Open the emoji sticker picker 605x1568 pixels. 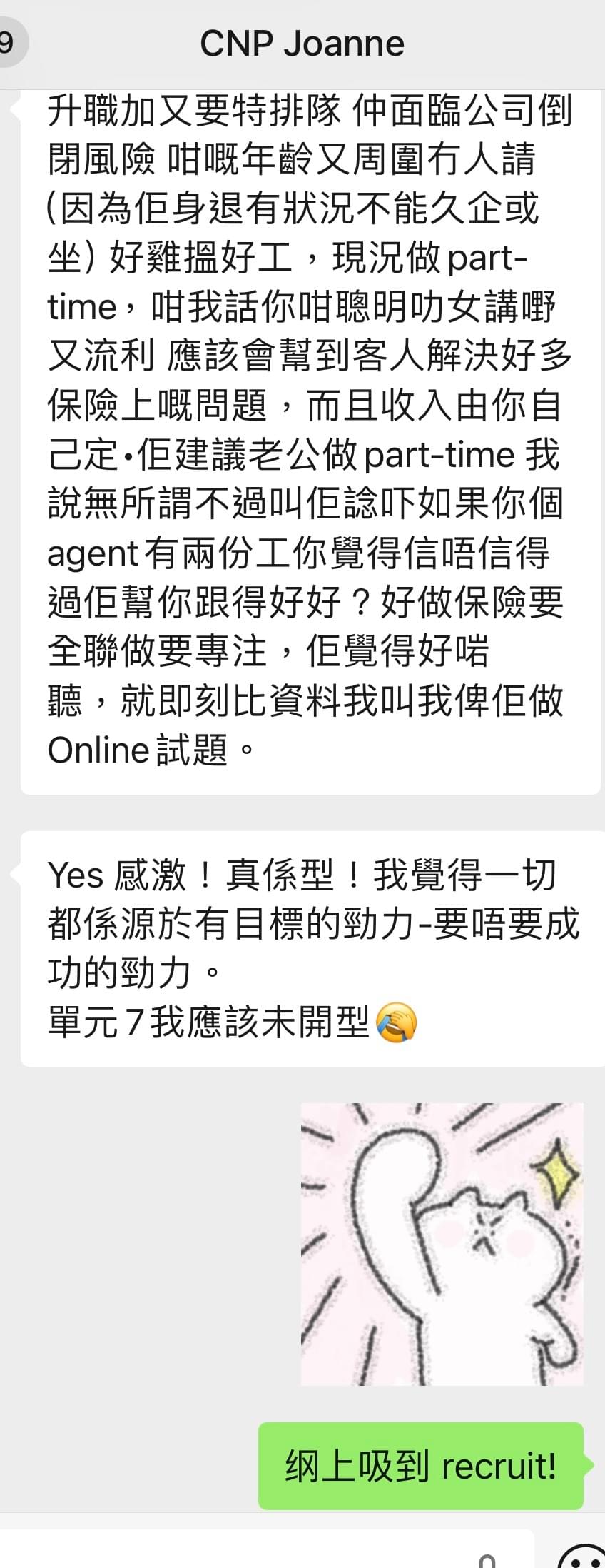582,1557
